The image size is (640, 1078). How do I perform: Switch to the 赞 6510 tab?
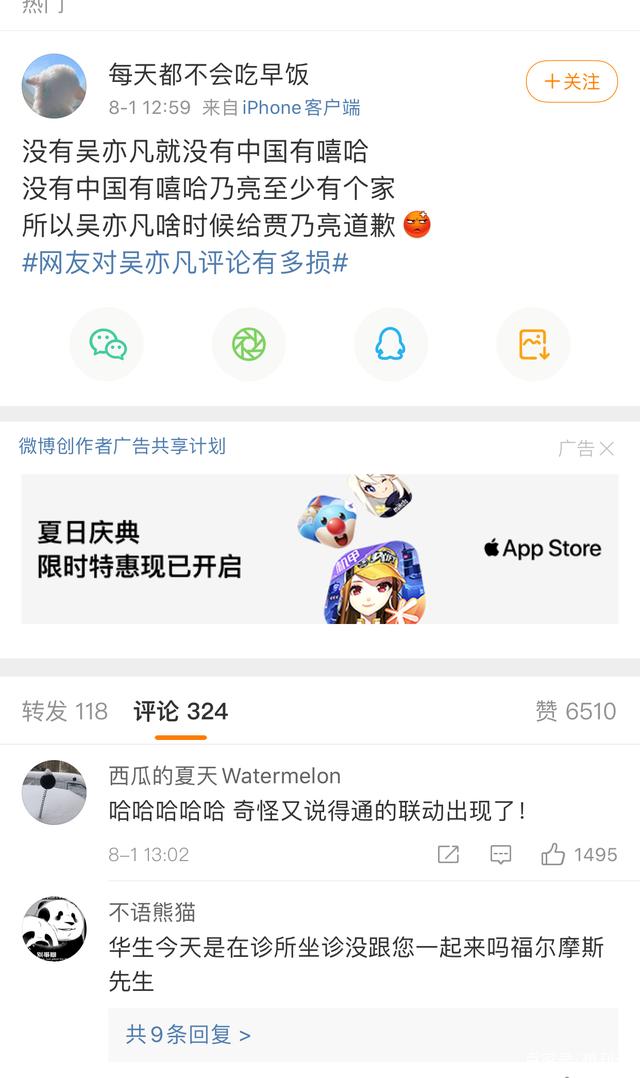(575, 711)
